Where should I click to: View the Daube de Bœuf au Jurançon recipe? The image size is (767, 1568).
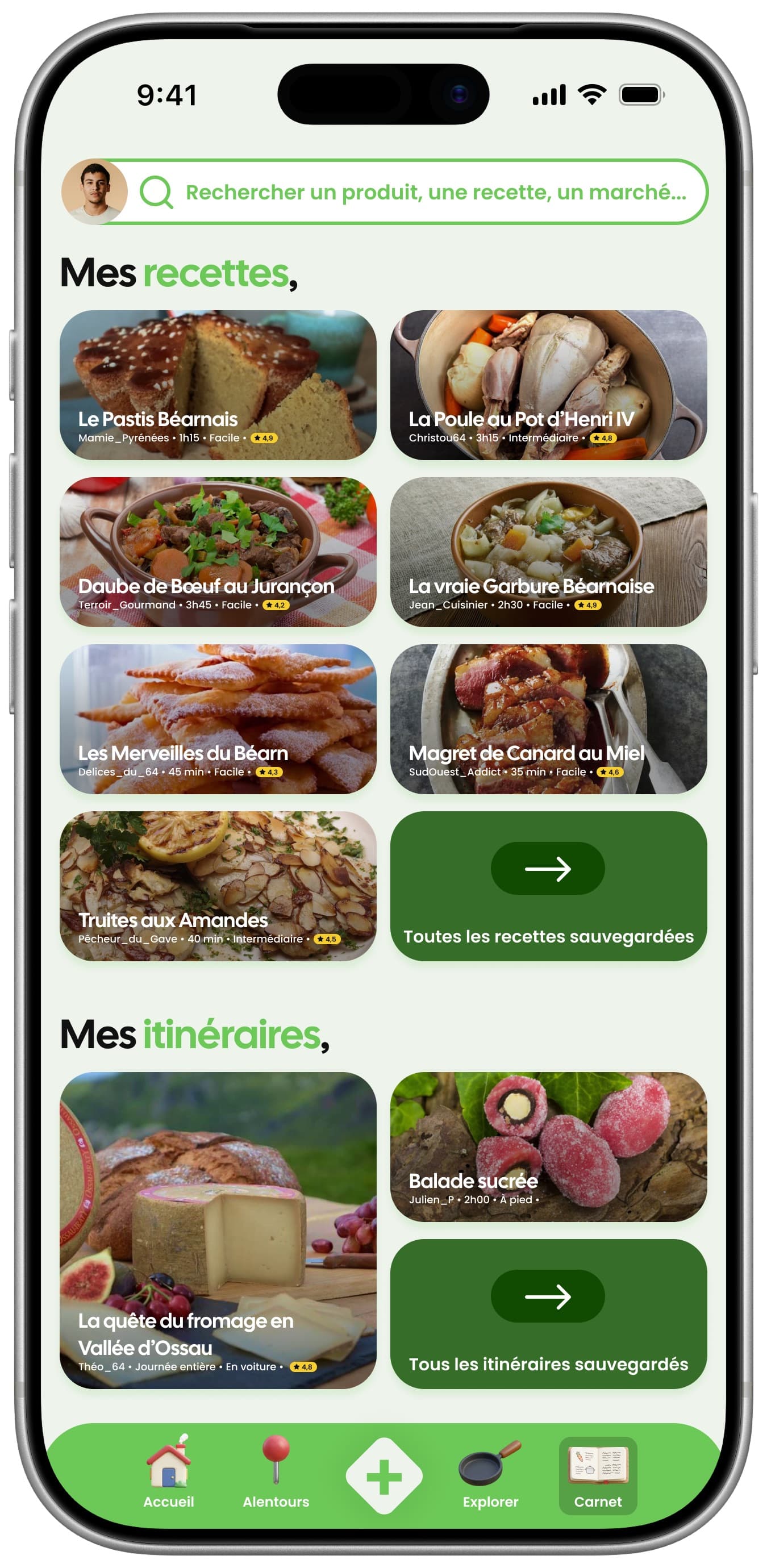click(x=218, y=552)
